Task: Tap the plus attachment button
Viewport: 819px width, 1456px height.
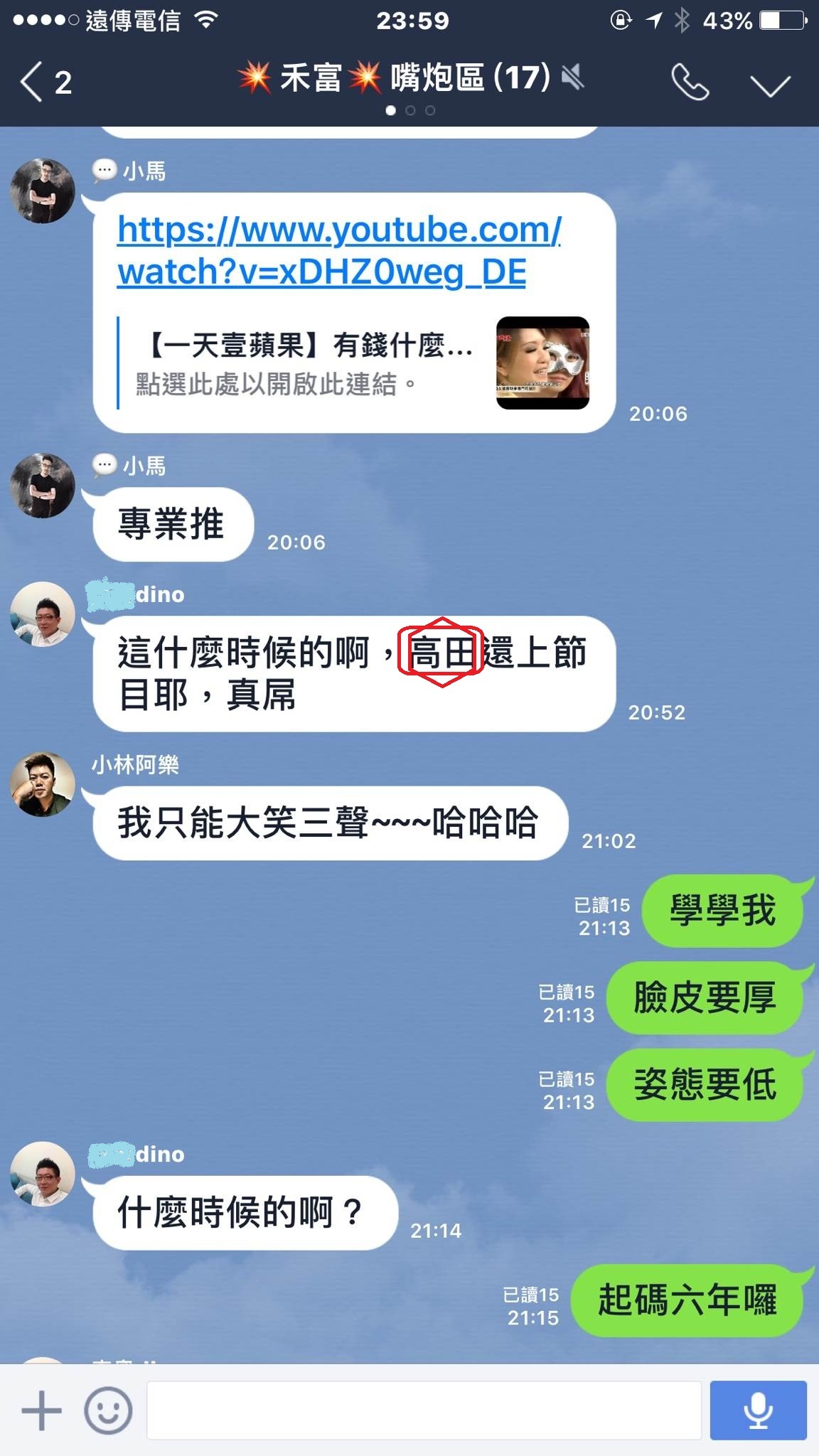Action: pos(41,1410)
